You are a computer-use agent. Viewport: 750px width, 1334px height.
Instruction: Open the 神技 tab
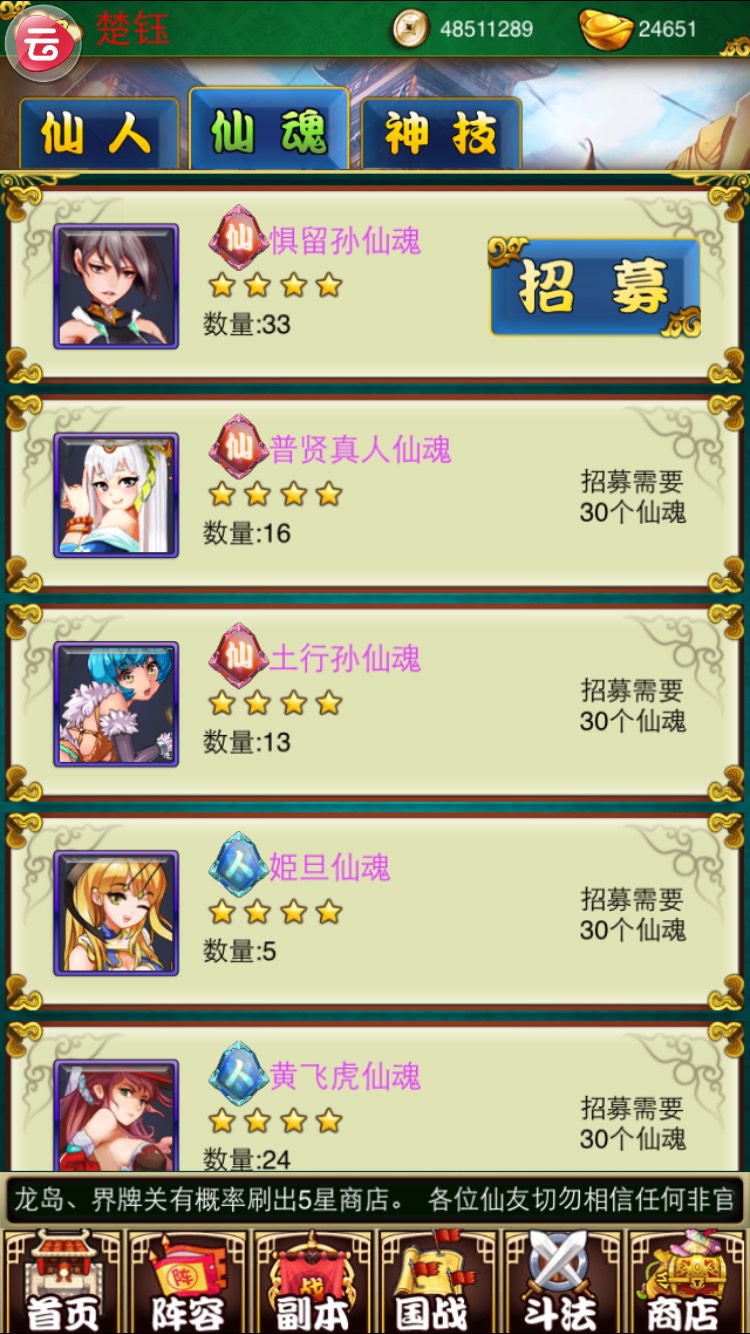[x=441, y=134]
